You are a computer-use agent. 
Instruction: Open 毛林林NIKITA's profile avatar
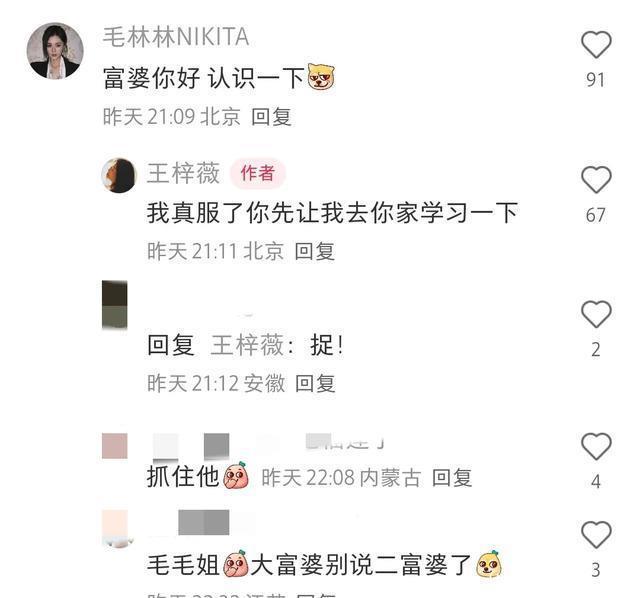[x=55, y=51]
